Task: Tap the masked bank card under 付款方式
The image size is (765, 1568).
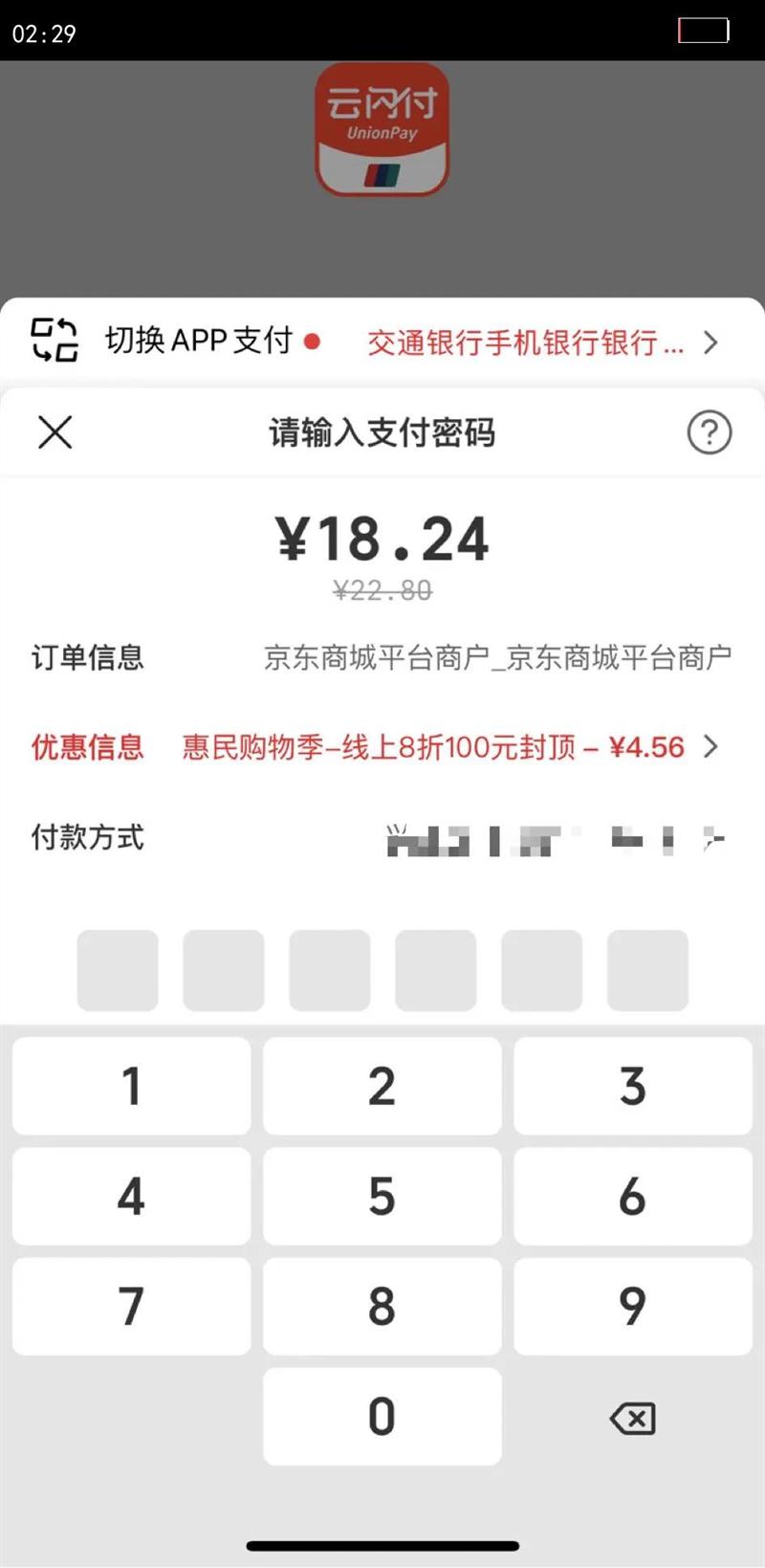Action: (x=555, y=839)
